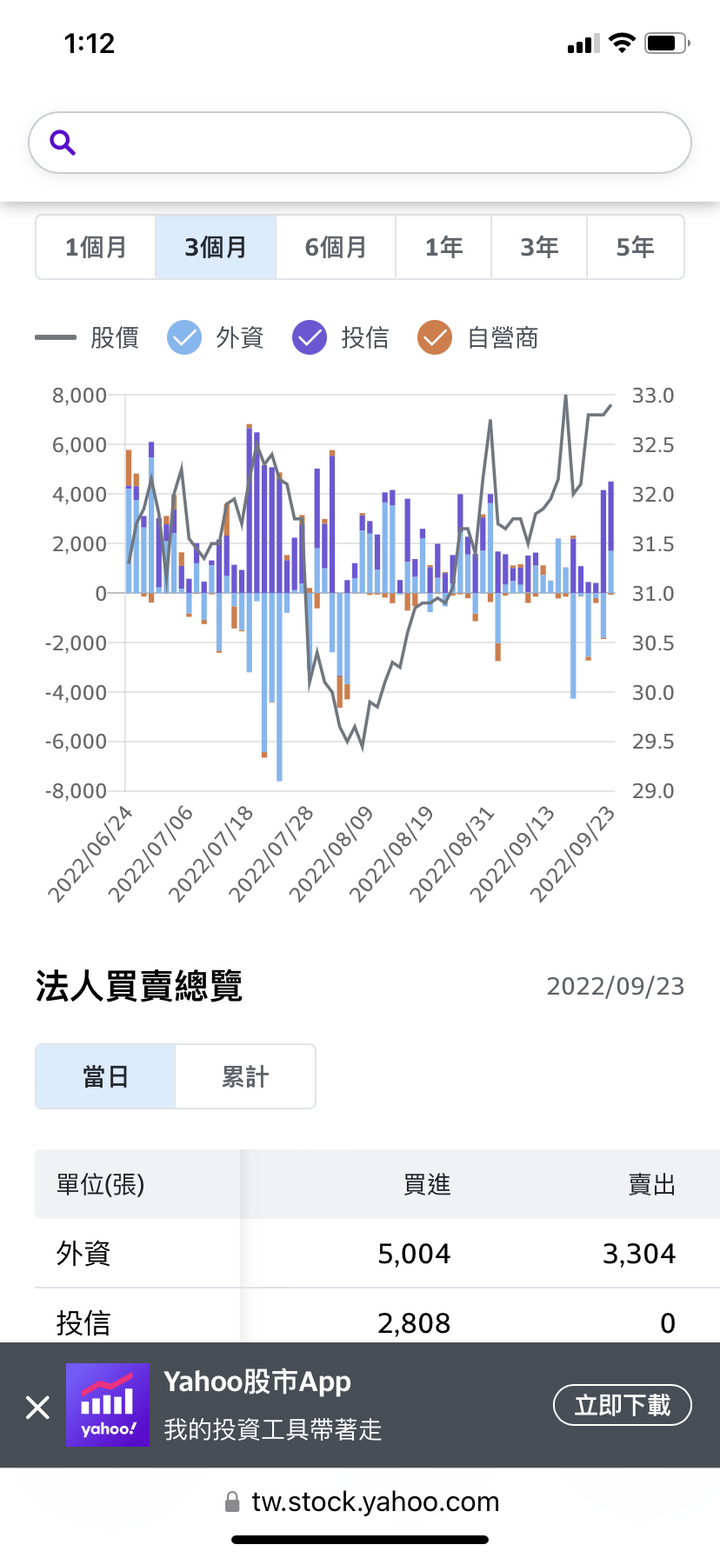
Task: Select the 3個月 time range
Action: pos(216,247)
